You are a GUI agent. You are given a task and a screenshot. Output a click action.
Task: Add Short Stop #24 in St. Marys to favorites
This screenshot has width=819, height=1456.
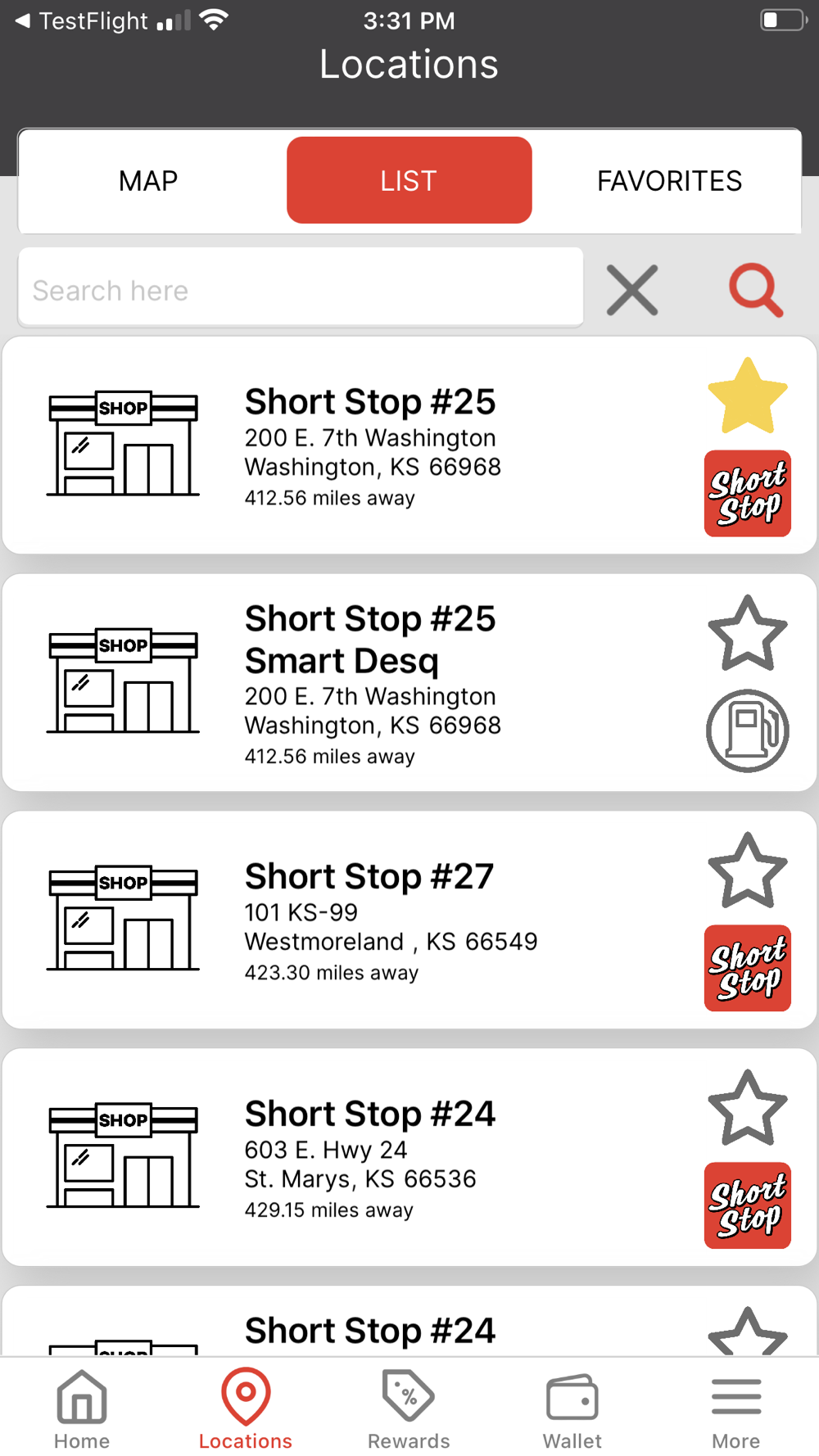747,1108
